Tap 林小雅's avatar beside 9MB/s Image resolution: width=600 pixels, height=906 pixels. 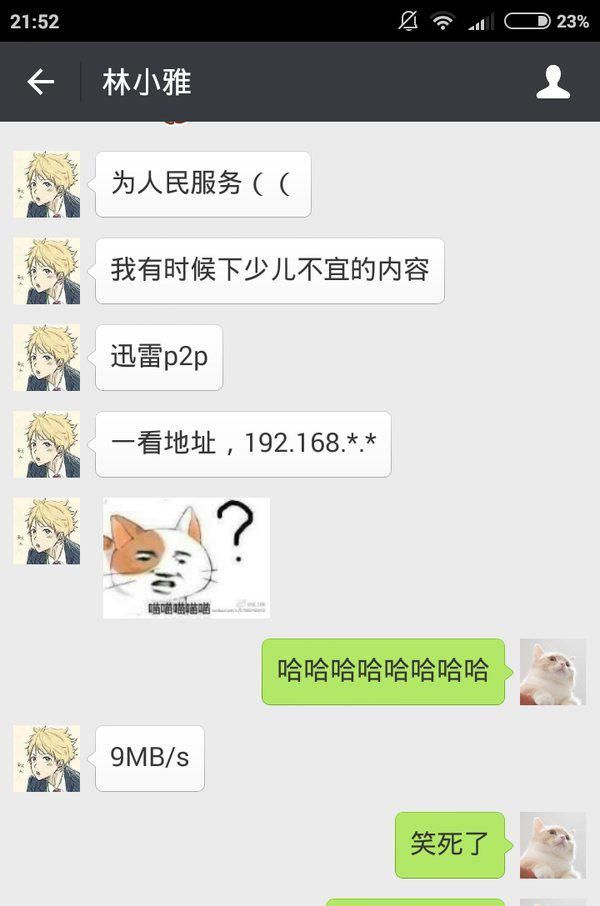pyautogui.click(x=46, y=758)
